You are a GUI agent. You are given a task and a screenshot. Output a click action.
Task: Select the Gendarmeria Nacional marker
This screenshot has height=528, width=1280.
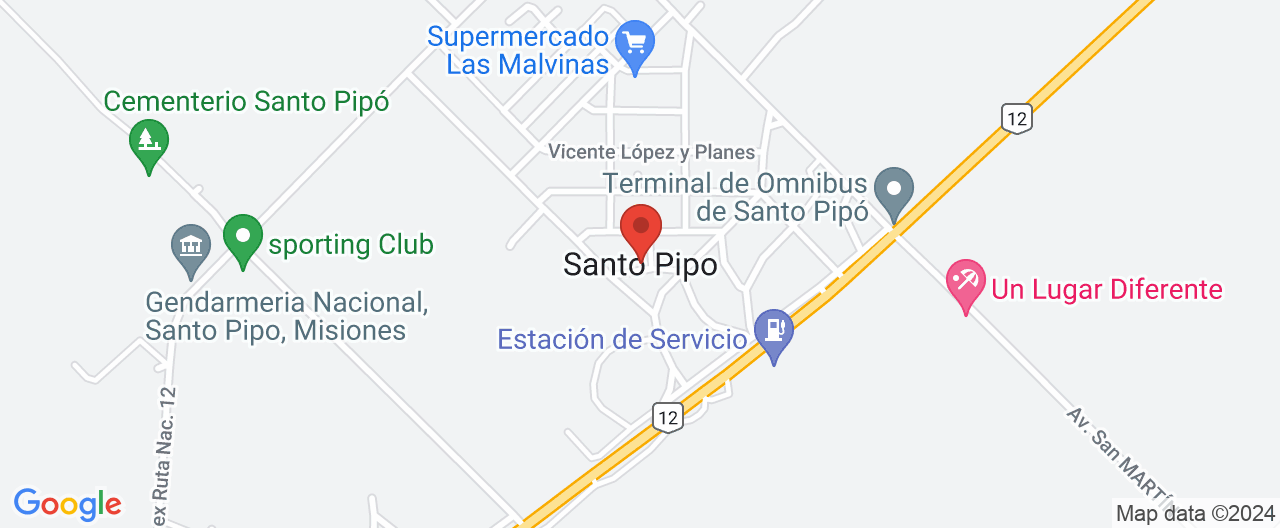[190, 247]
